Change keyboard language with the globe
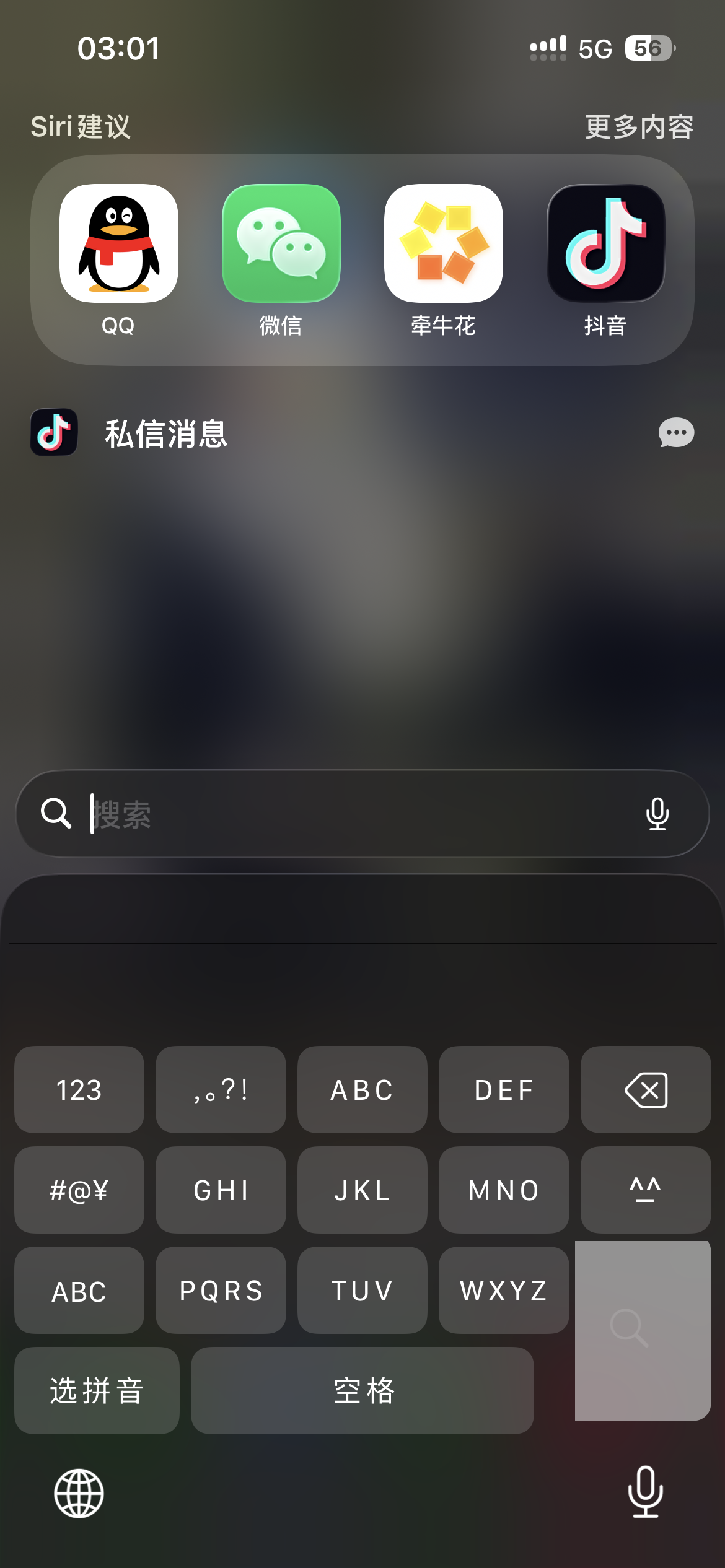725x1568 pixels. (79, 1493)
